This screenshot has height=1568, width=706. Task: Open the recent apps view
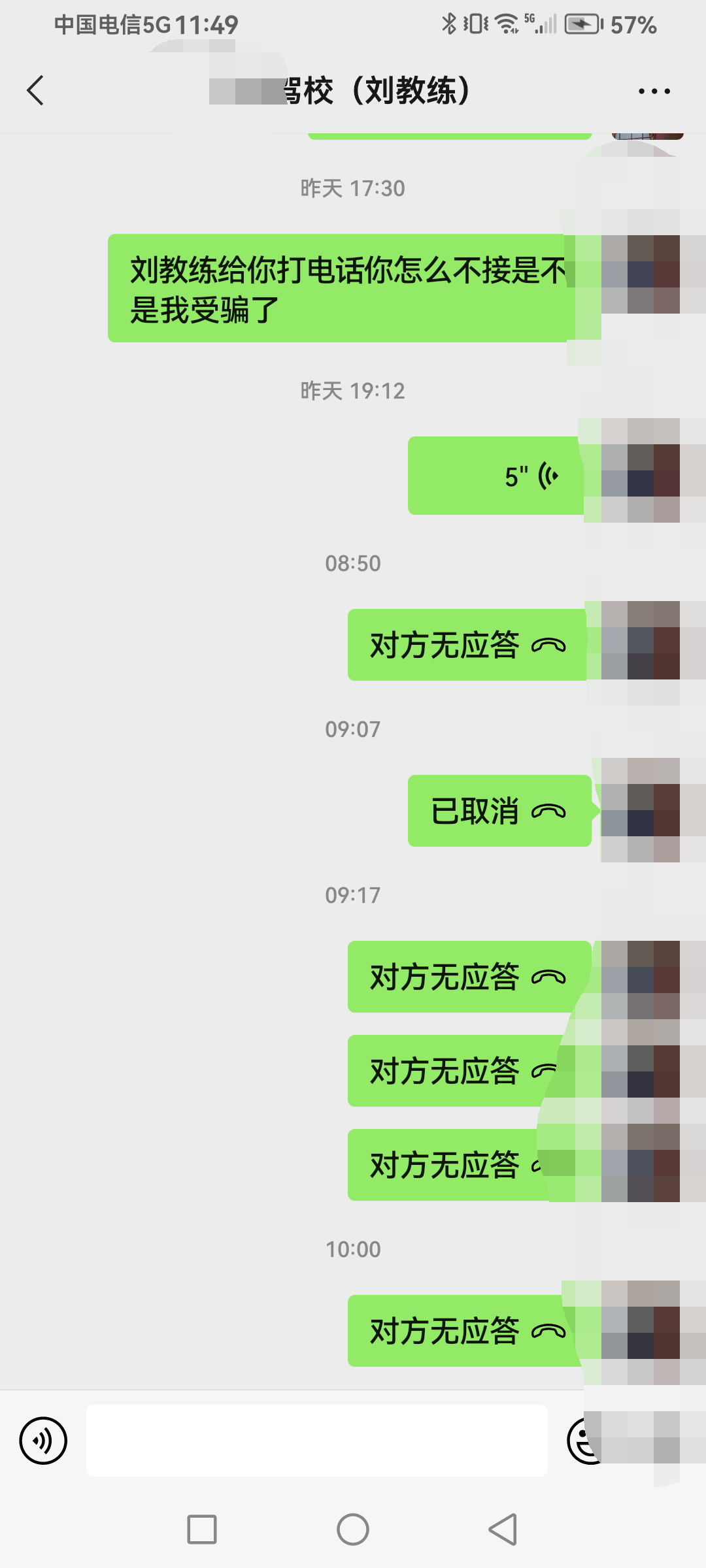tap(202, 1529)
